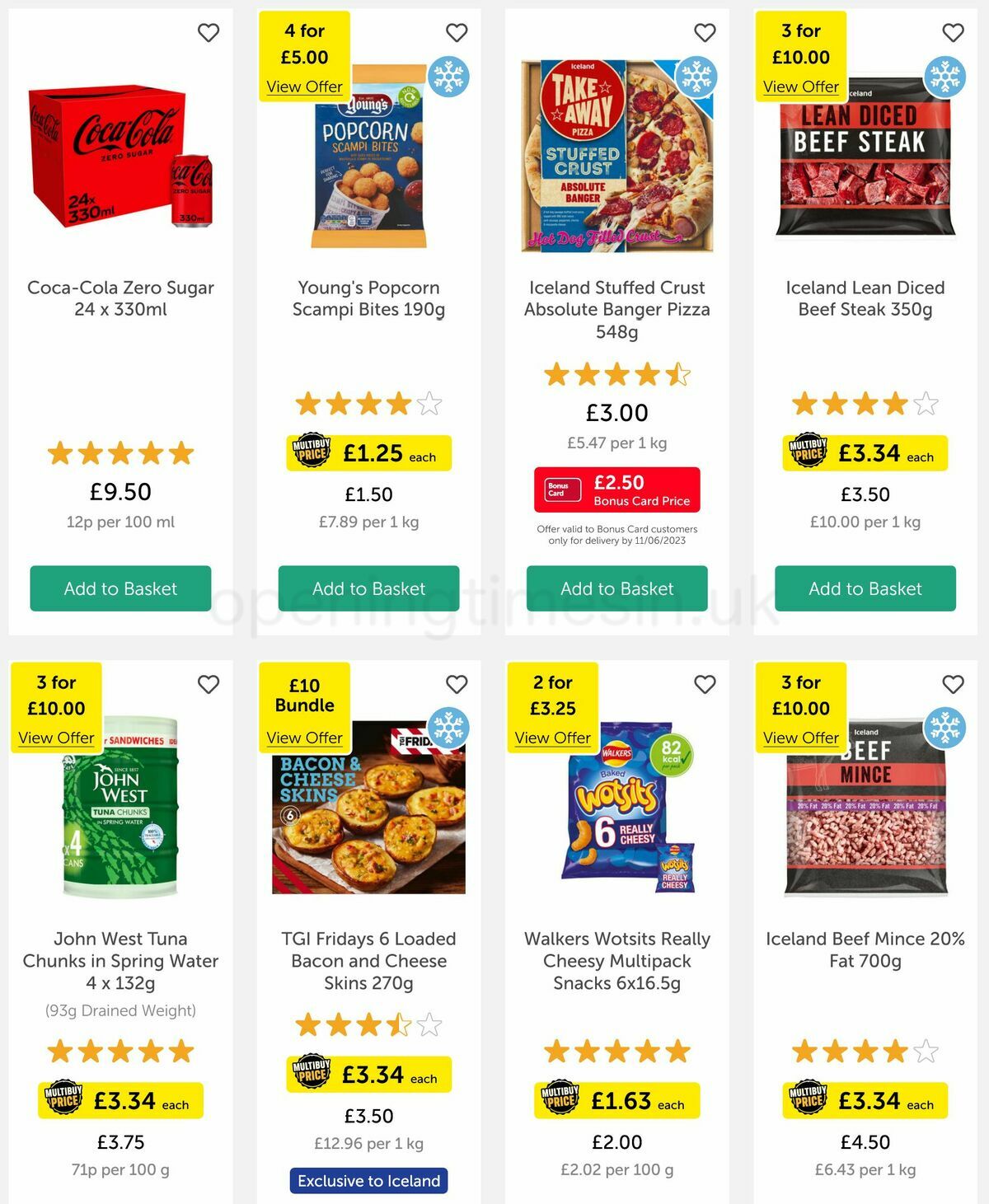This screenshot has height=1204, width=989.
Task: Click the Multibuy Price badge on Young's Scampi Bites
Action: click(312, 453)
